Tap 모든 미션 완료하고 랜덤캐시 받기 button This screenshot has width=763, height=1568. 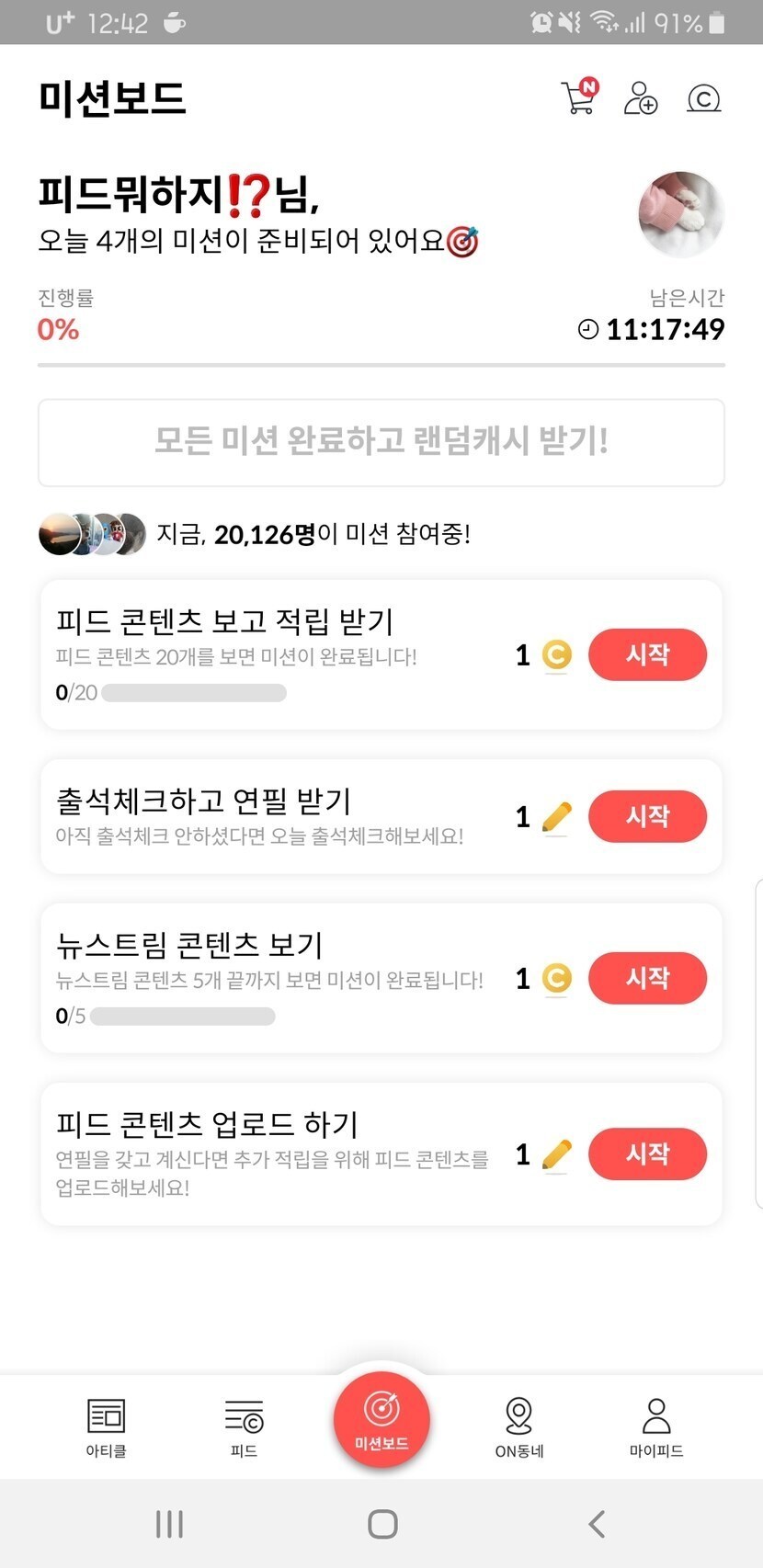(381, 442)
